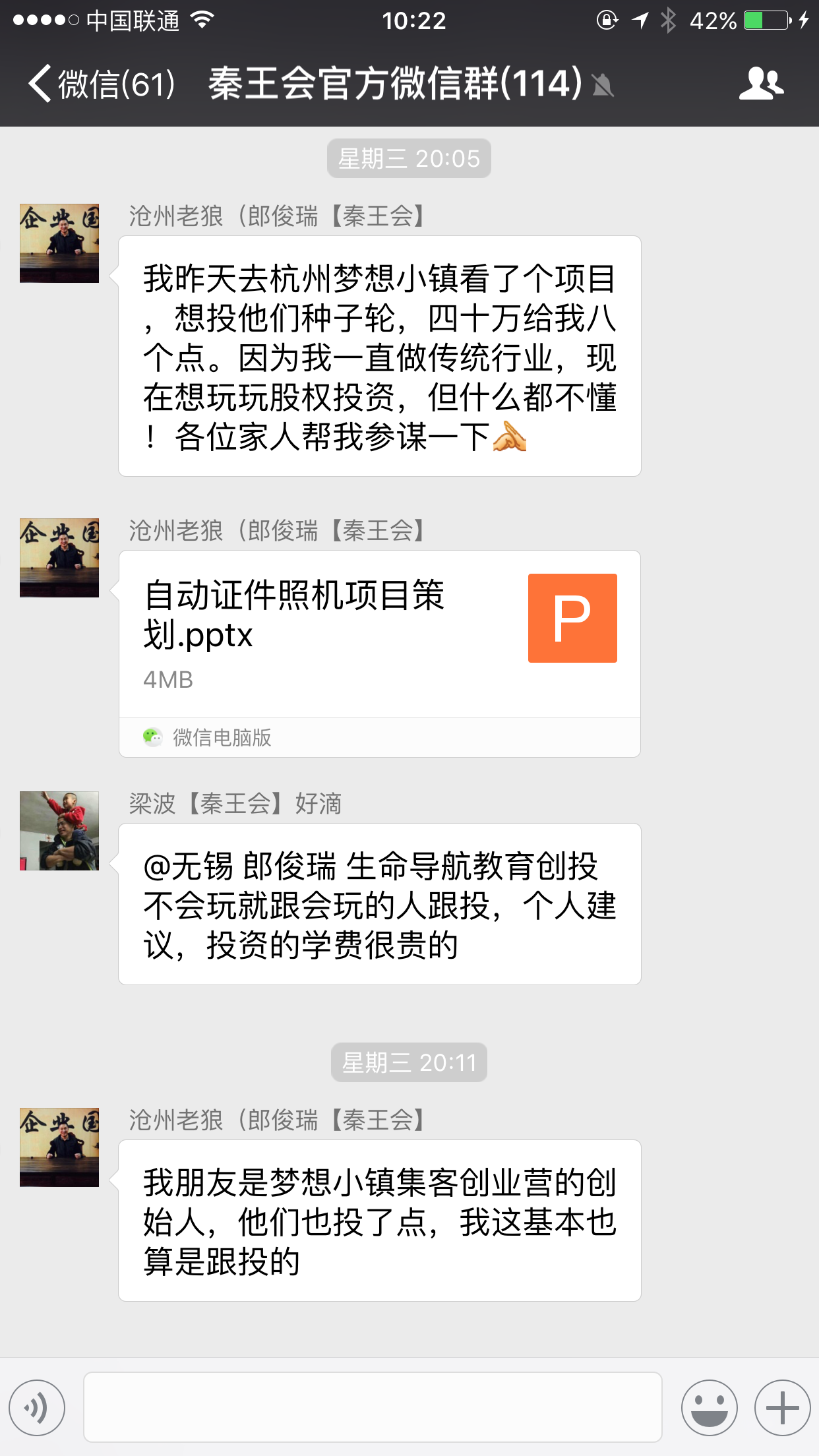Switch to voice message input
Image resolution: width=819 pixels, height=1456 pixels.
37,1408
